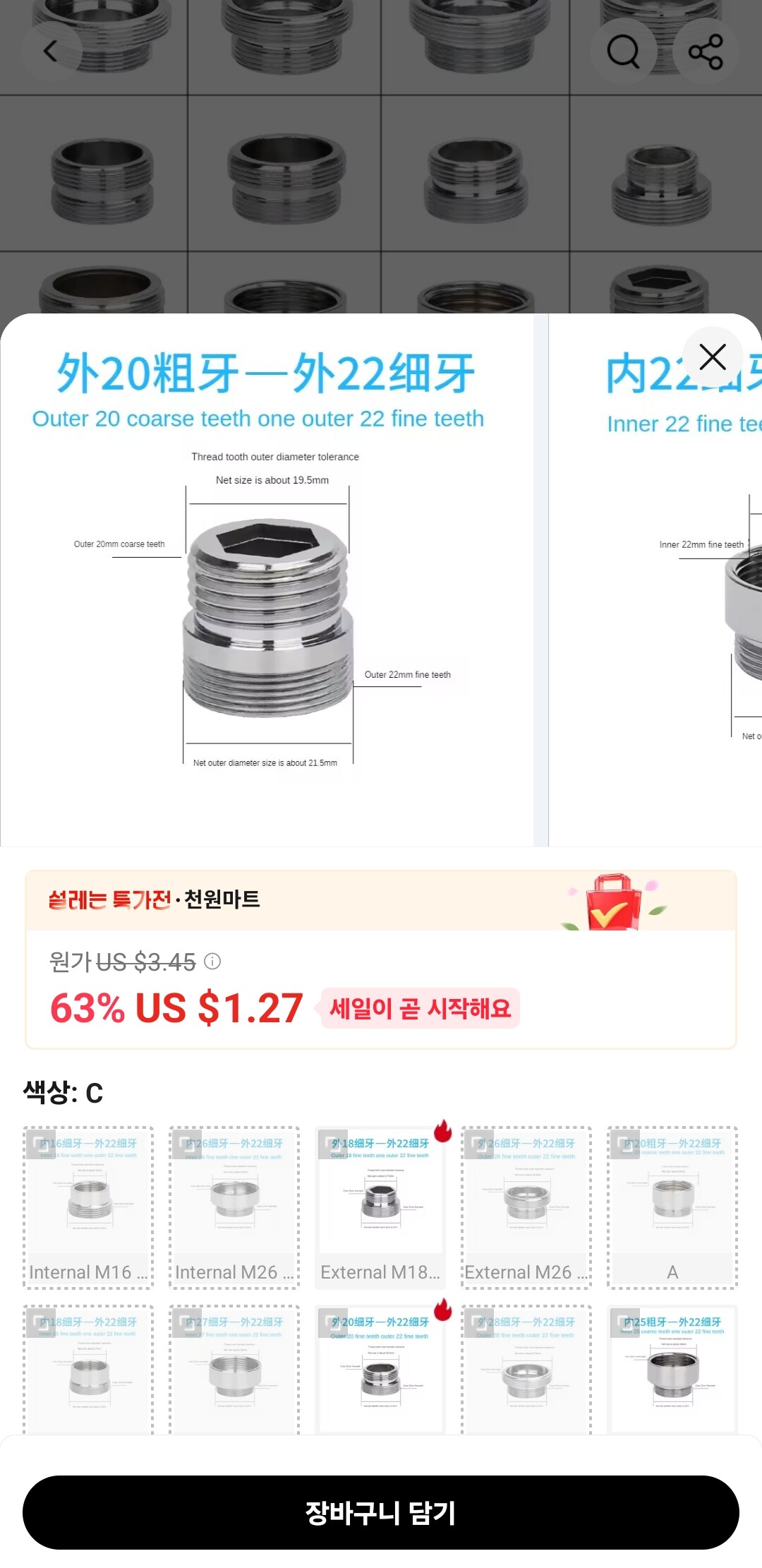This screenshot has height=1568, width=762.
Task: Select the 外28细牙 outer 28 variant
Action: coord(526,1370)
